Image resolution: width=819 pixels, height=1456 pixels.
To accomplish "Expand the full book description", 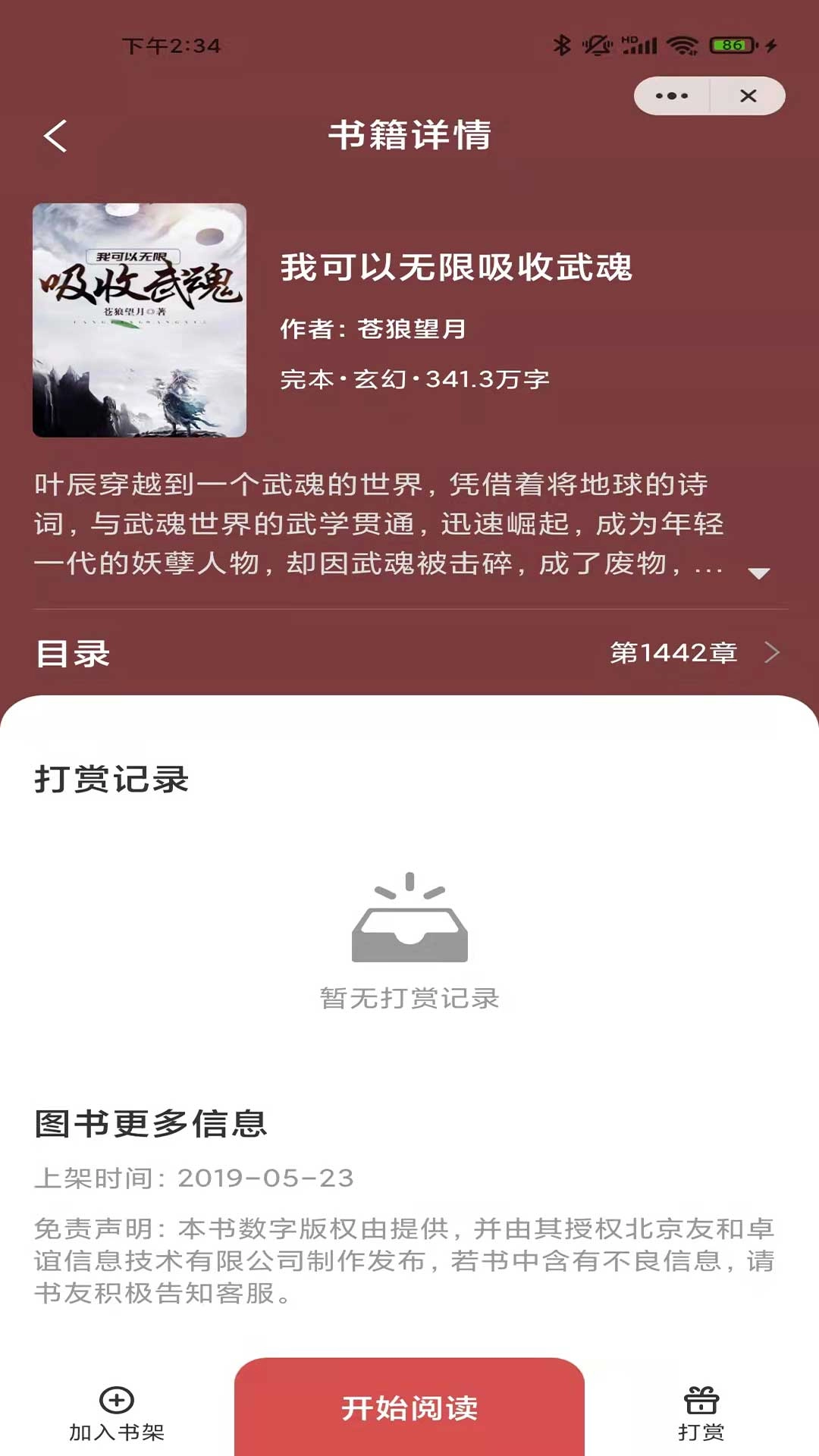I will point(758,573).
